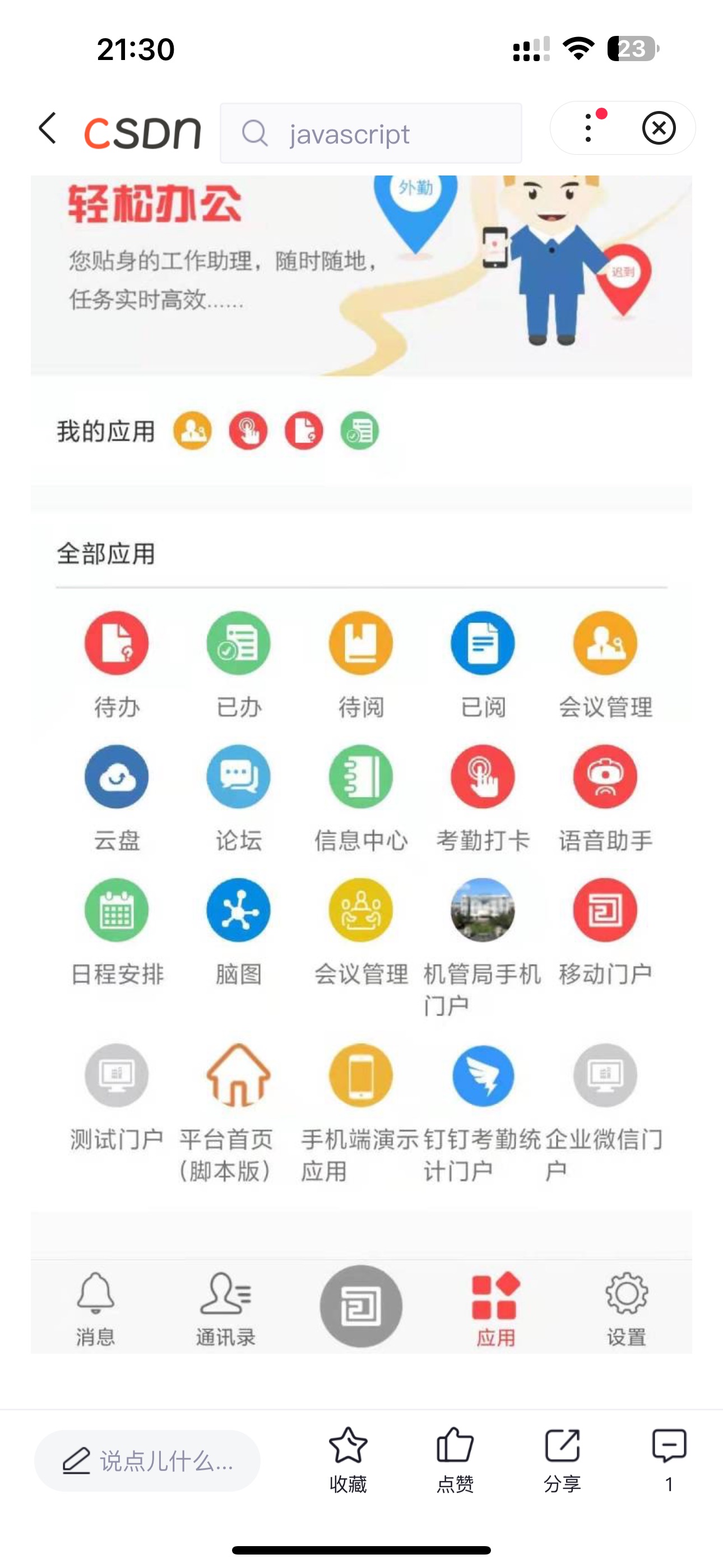Viewport: 723px width, 1568px height.
Task: Open the three-dot more menu
Action: coord(588,128)
